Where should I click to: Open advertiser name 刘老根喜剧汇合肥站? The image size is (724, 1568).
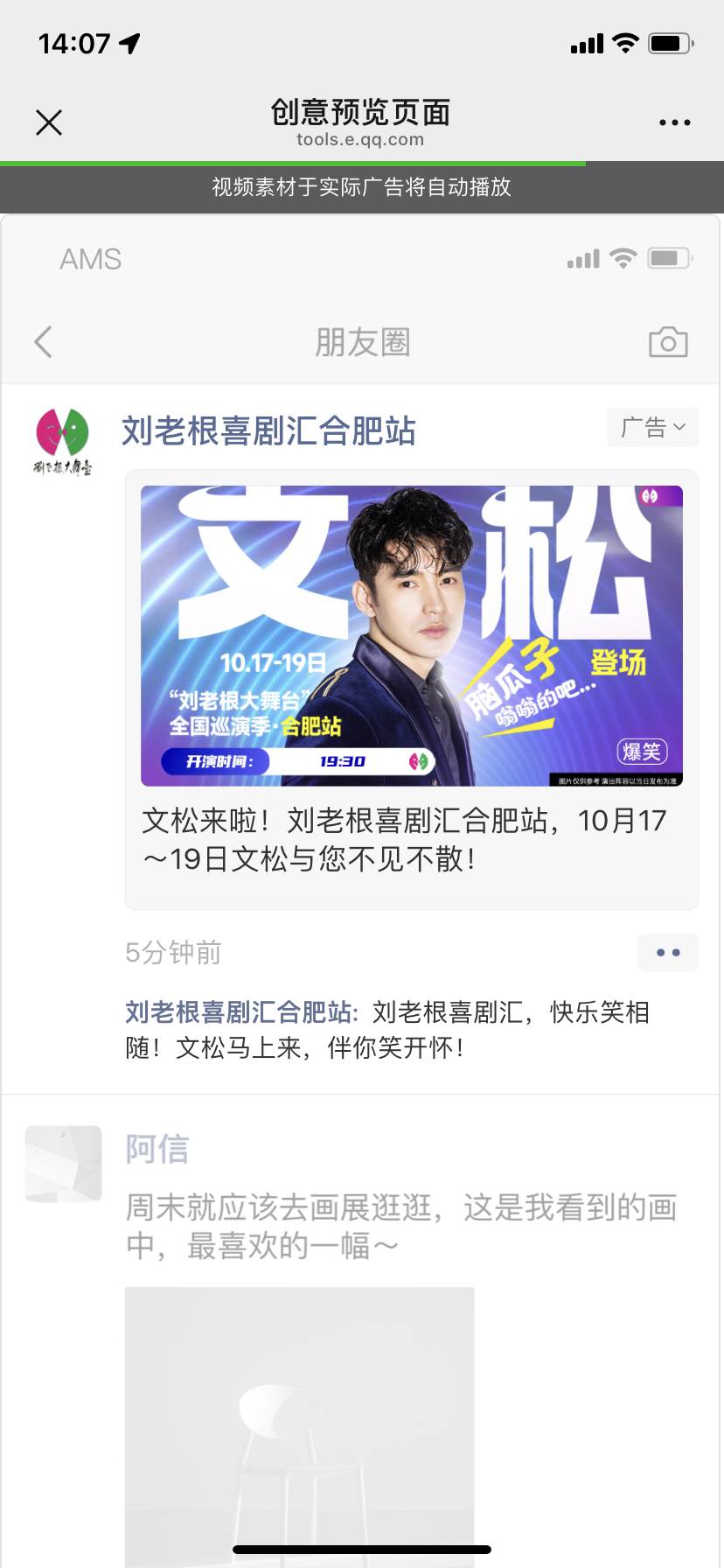tap(268, 431)
